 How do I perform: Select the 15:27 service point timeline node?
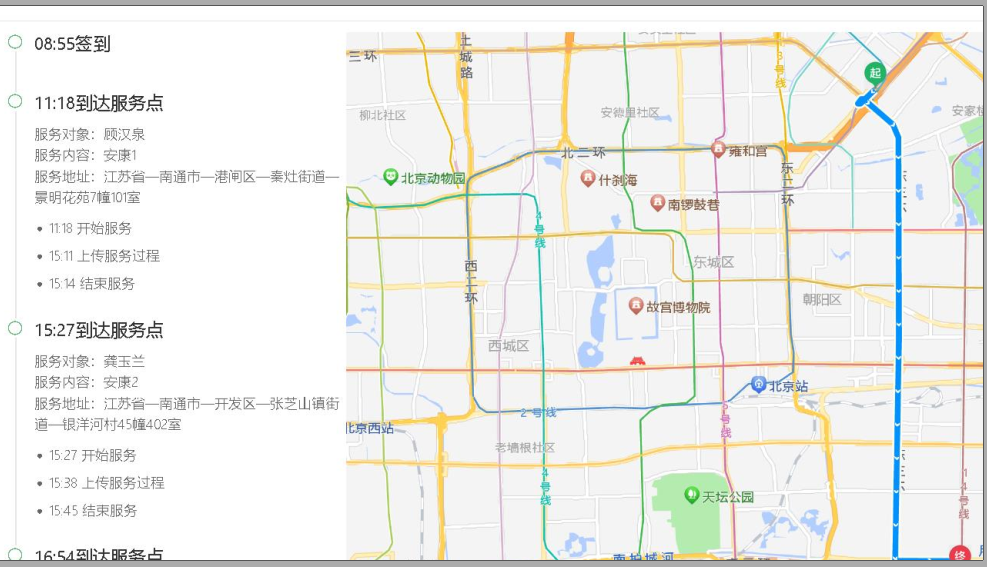pyautogui.click(x=15, y=328)
